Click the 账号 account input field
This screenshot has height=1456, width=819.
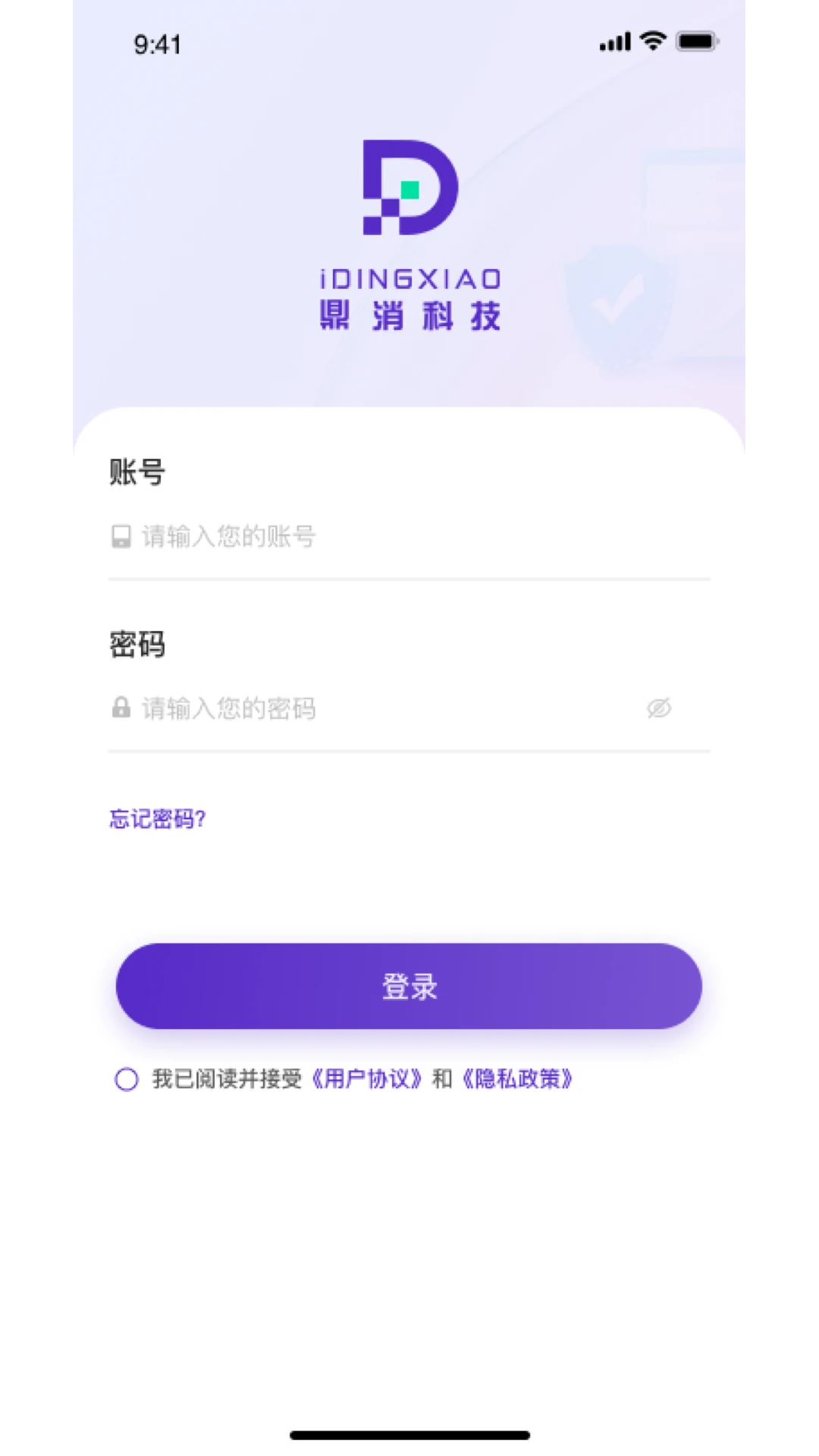409,537
